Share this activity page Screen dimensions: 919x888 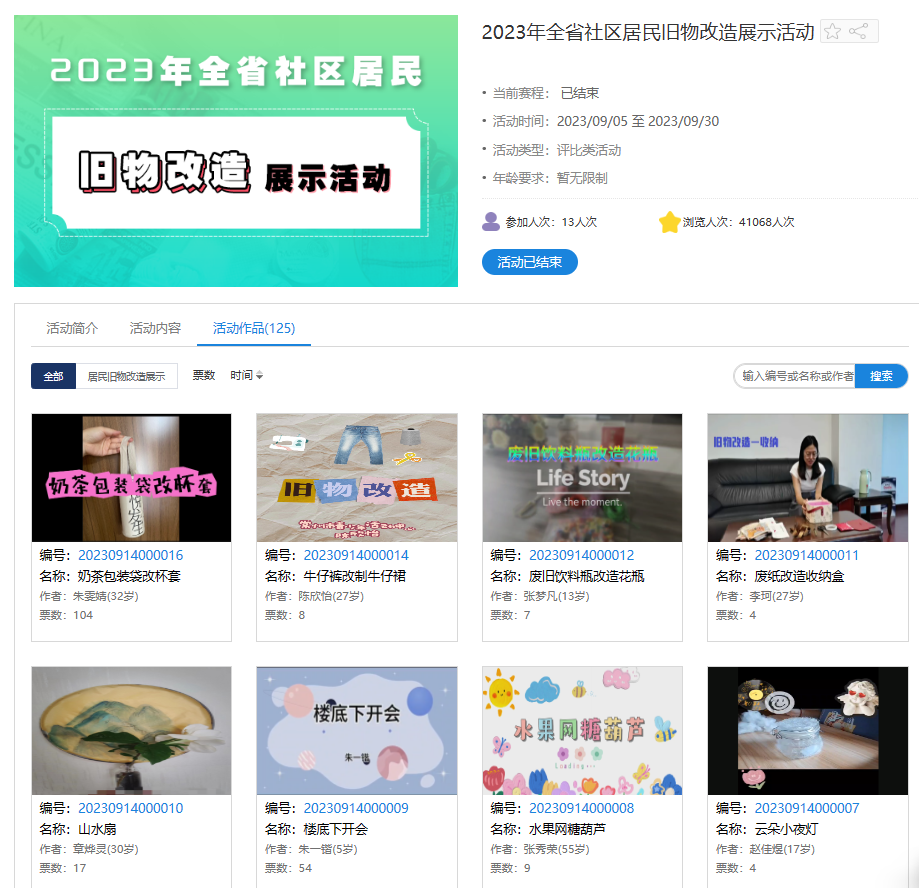point(859,32)
